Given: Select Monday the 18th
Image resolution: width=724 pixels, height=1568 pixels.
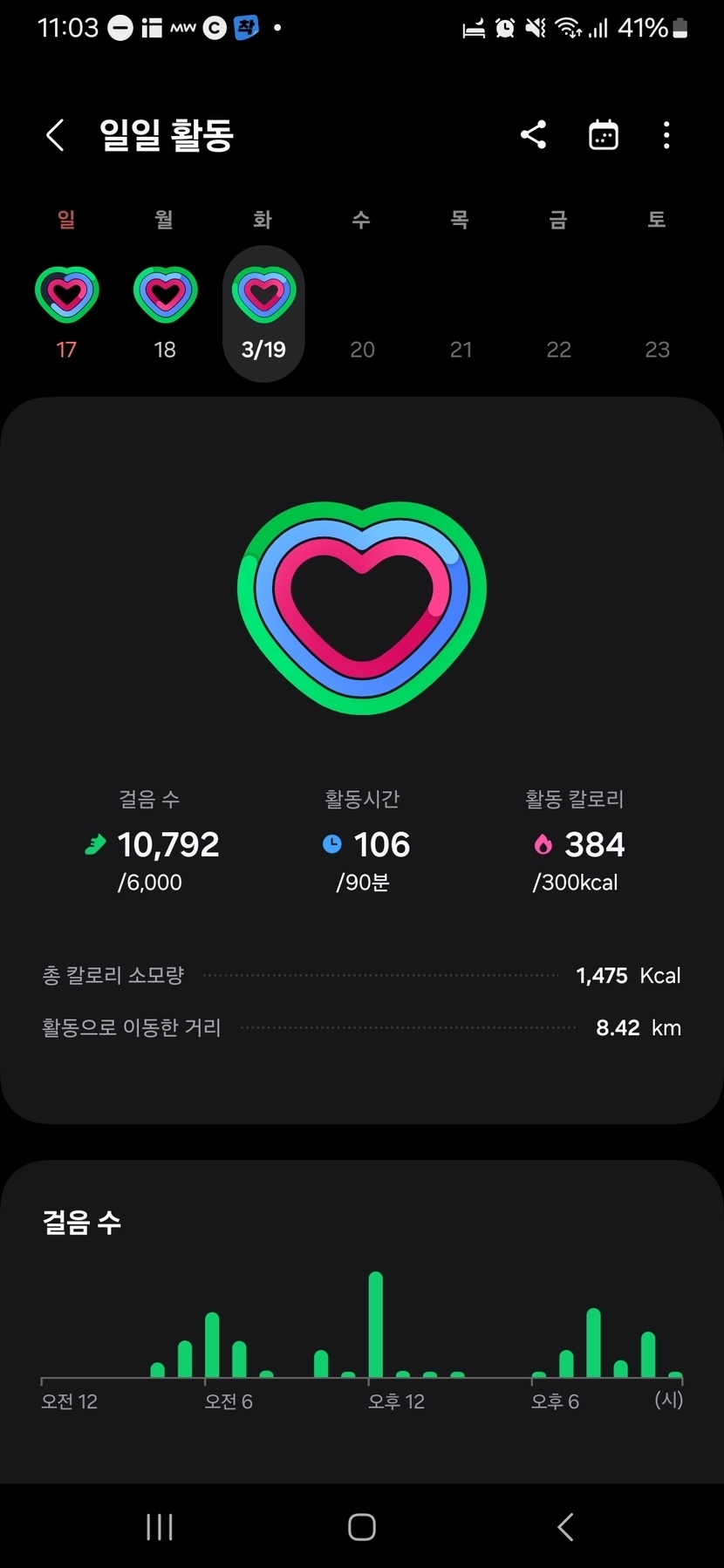Looking at the screenshot, I should coord(165,312).
